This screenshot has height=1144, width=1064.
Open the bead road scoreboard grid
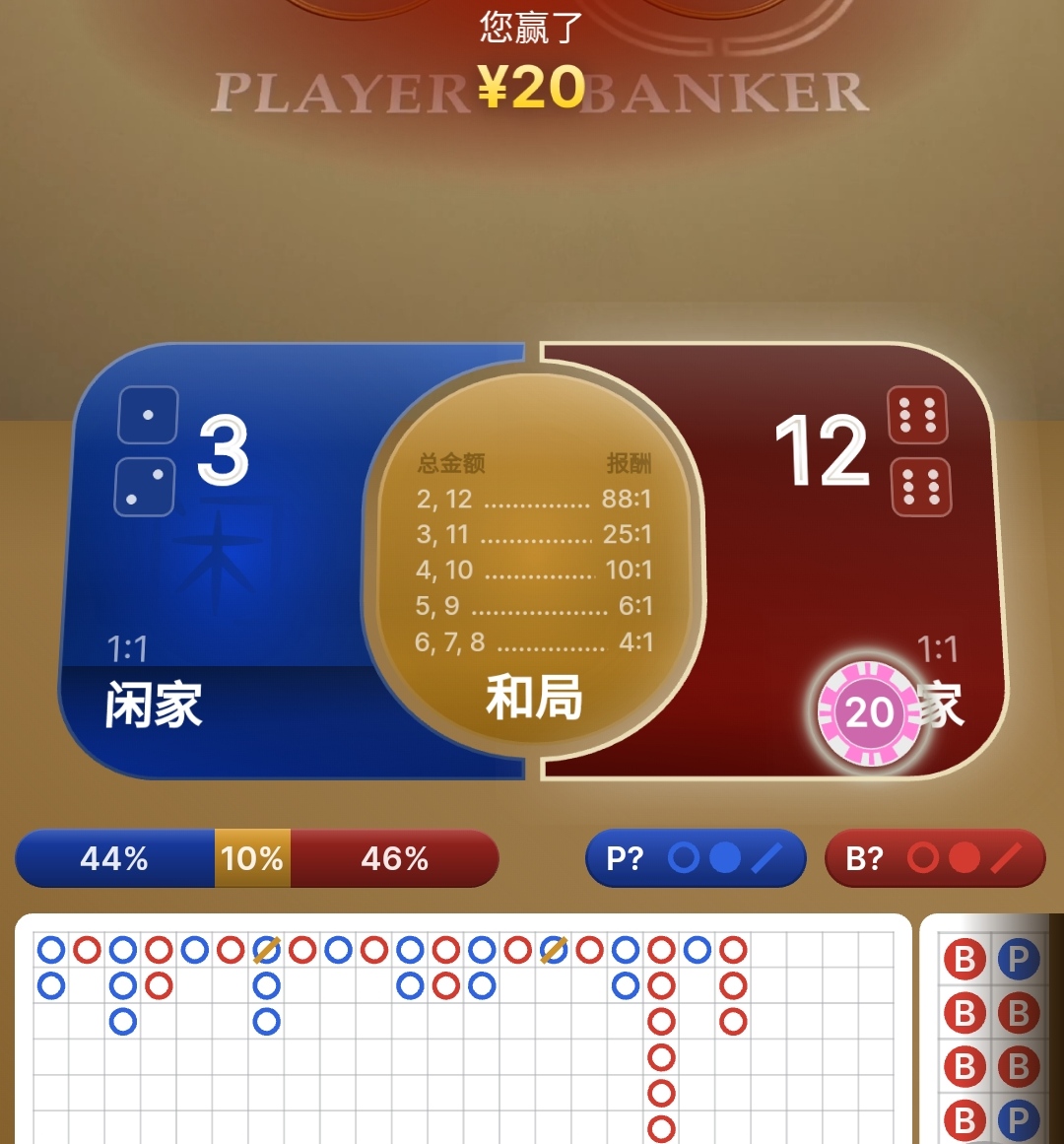pyautogui.click(x=463, y=1035)
